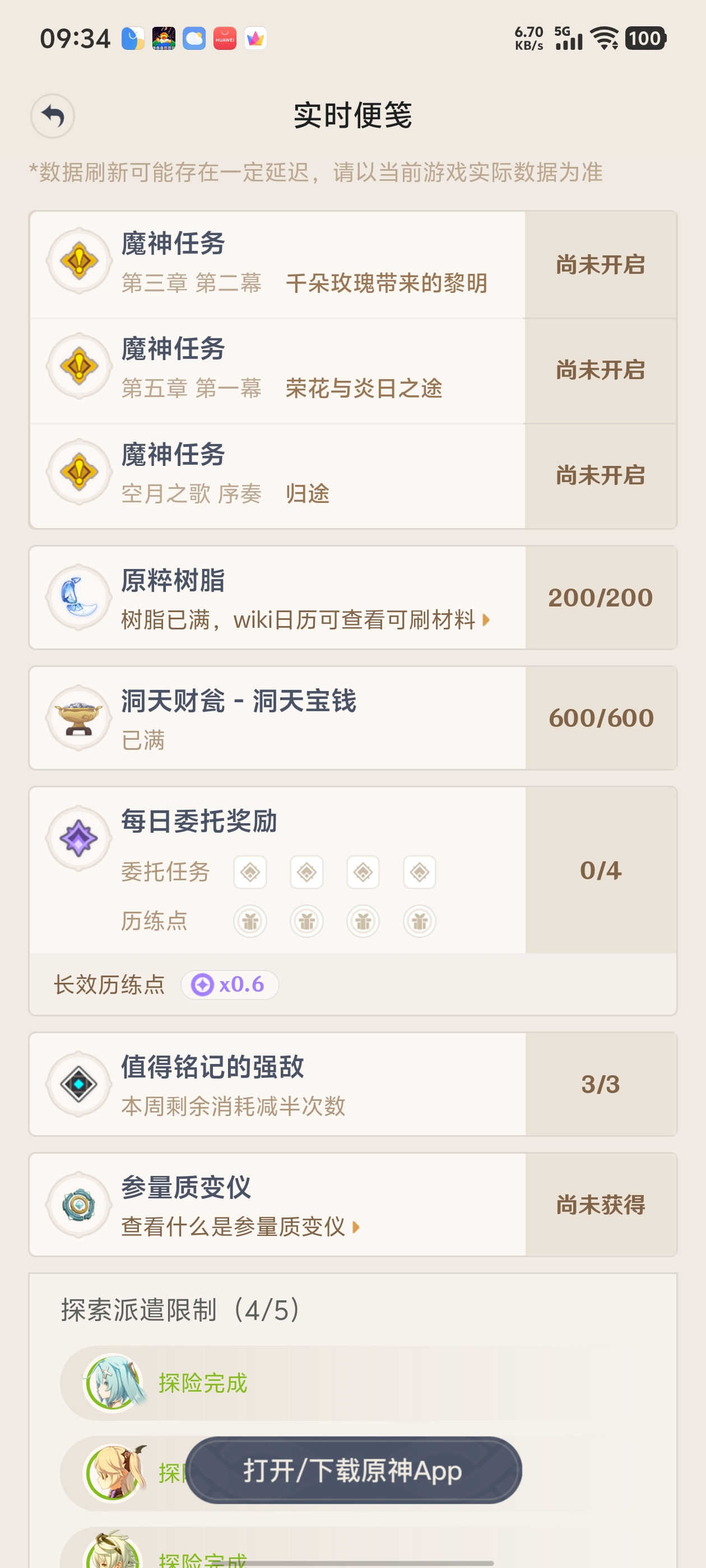Click the 长效历练点 x0.6 badge
Viewport: 706px width, 1568px height.
coord(229,984)
